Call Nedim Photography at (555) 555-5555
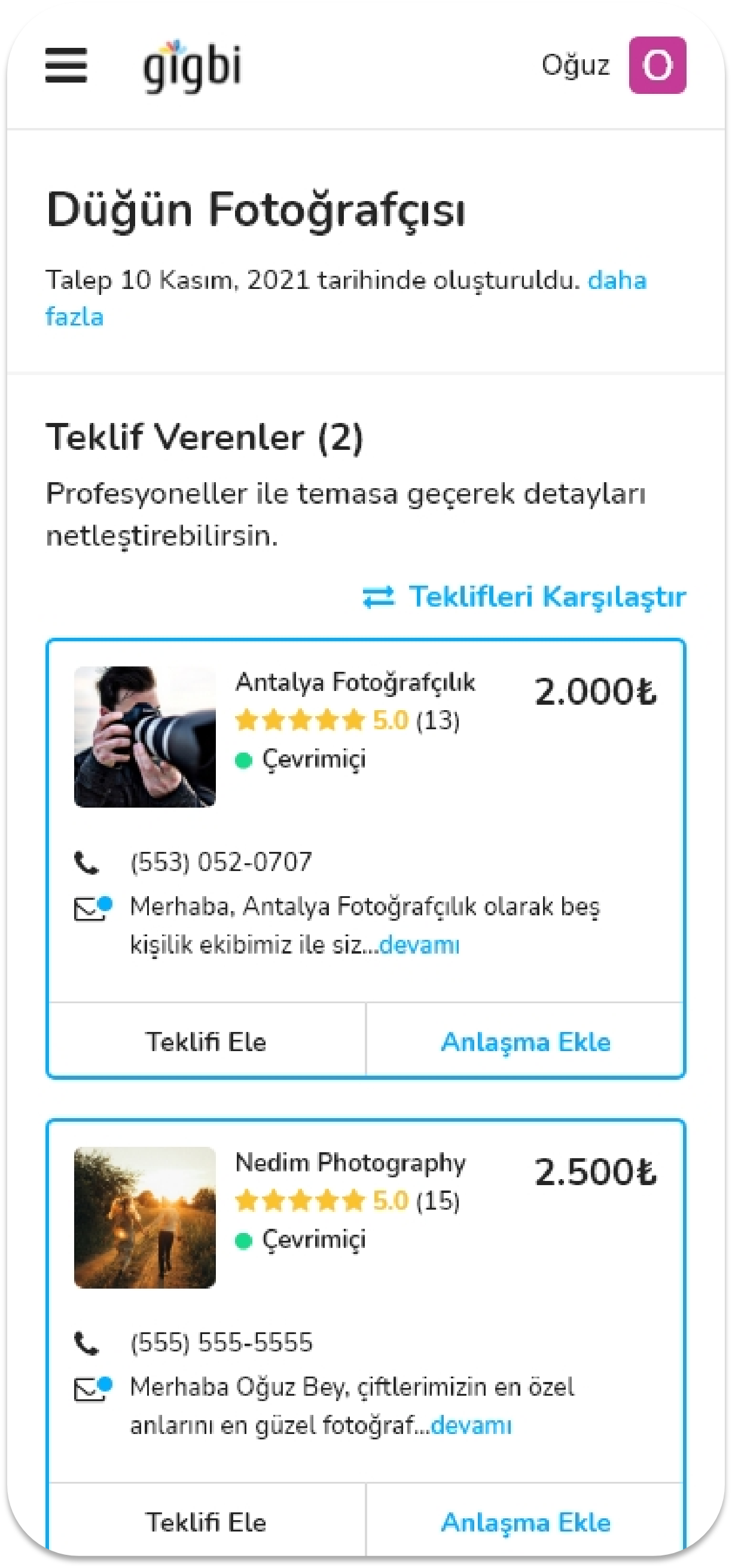Image resolution: width=732 pixels, height=1568 pixels. [x=221, y=1342]
